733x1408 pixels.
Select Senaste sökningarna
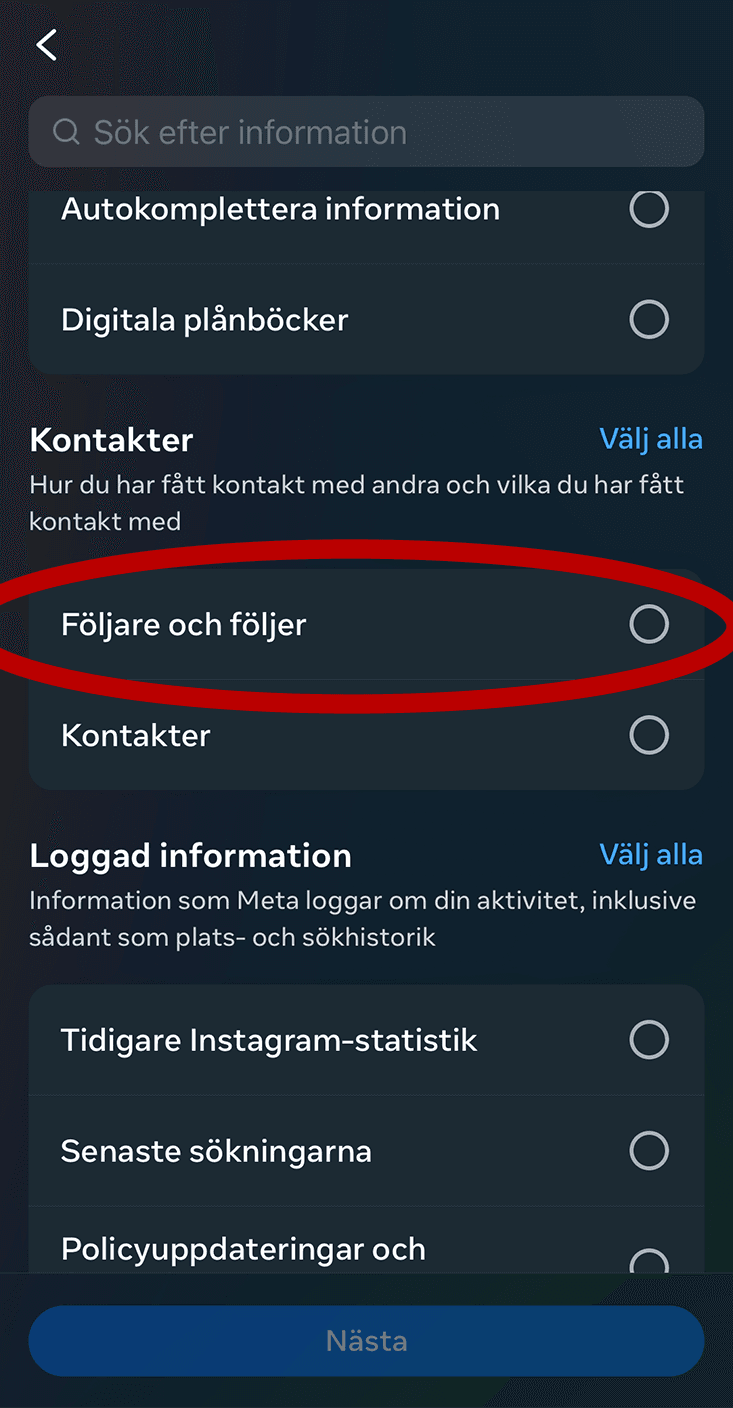click(x=648, y=1151)
